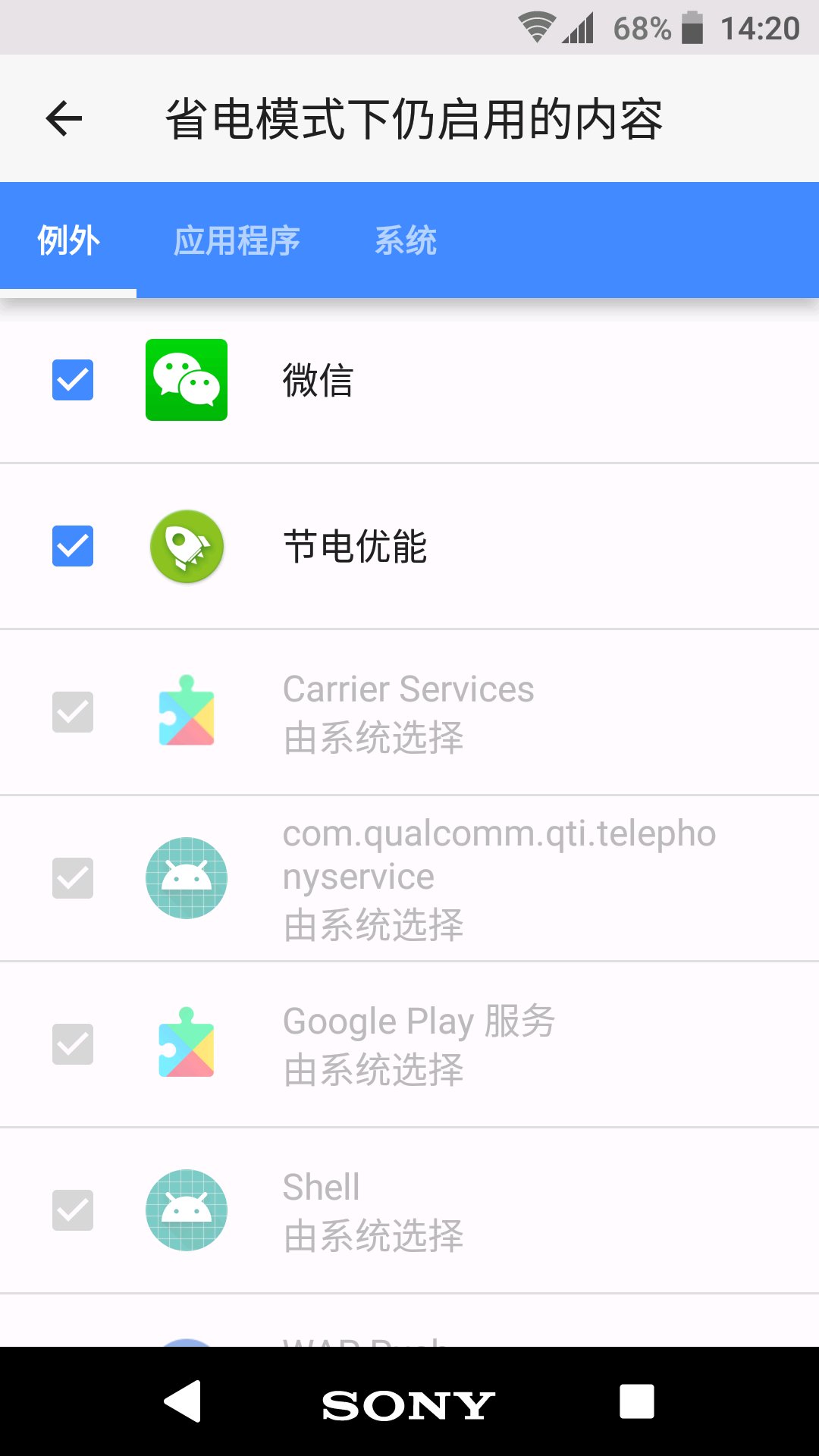Uncheck the 节电优能 checkbox

[73, 546]
